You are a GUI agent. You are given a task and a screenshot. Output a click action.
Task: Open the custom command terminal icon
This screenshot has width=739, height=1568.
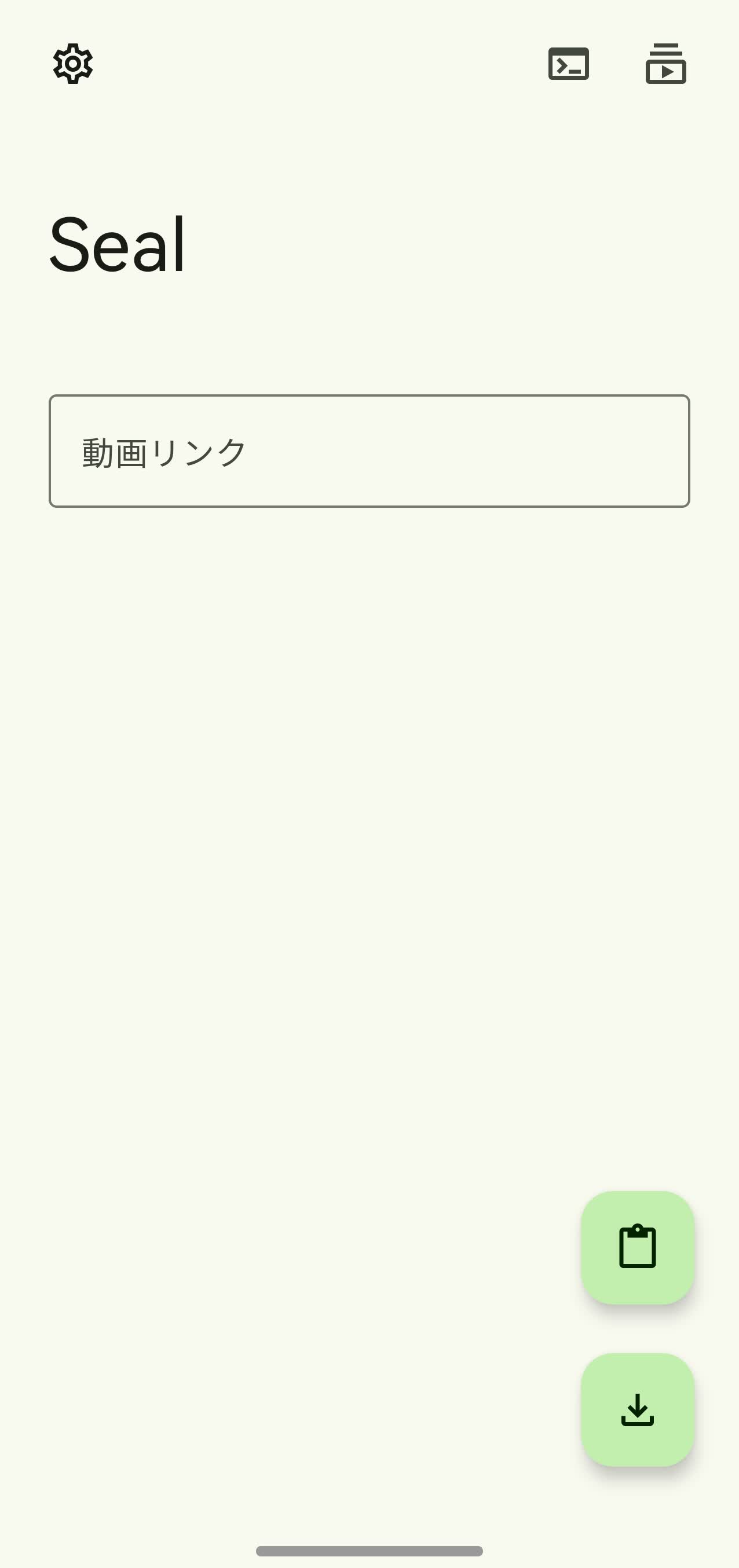coord(569,63)
